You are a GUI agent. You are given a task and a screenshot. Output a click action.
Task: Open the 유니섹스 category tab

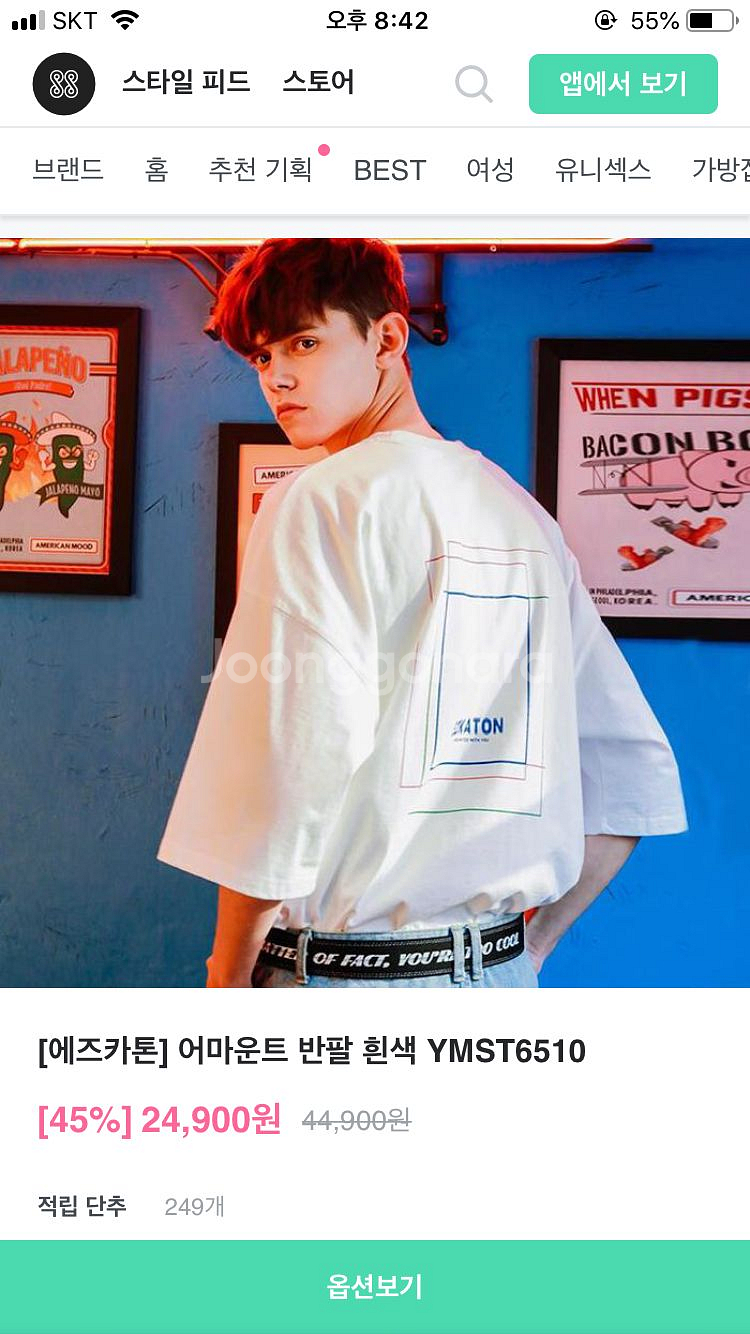click(x=603, y=170)
